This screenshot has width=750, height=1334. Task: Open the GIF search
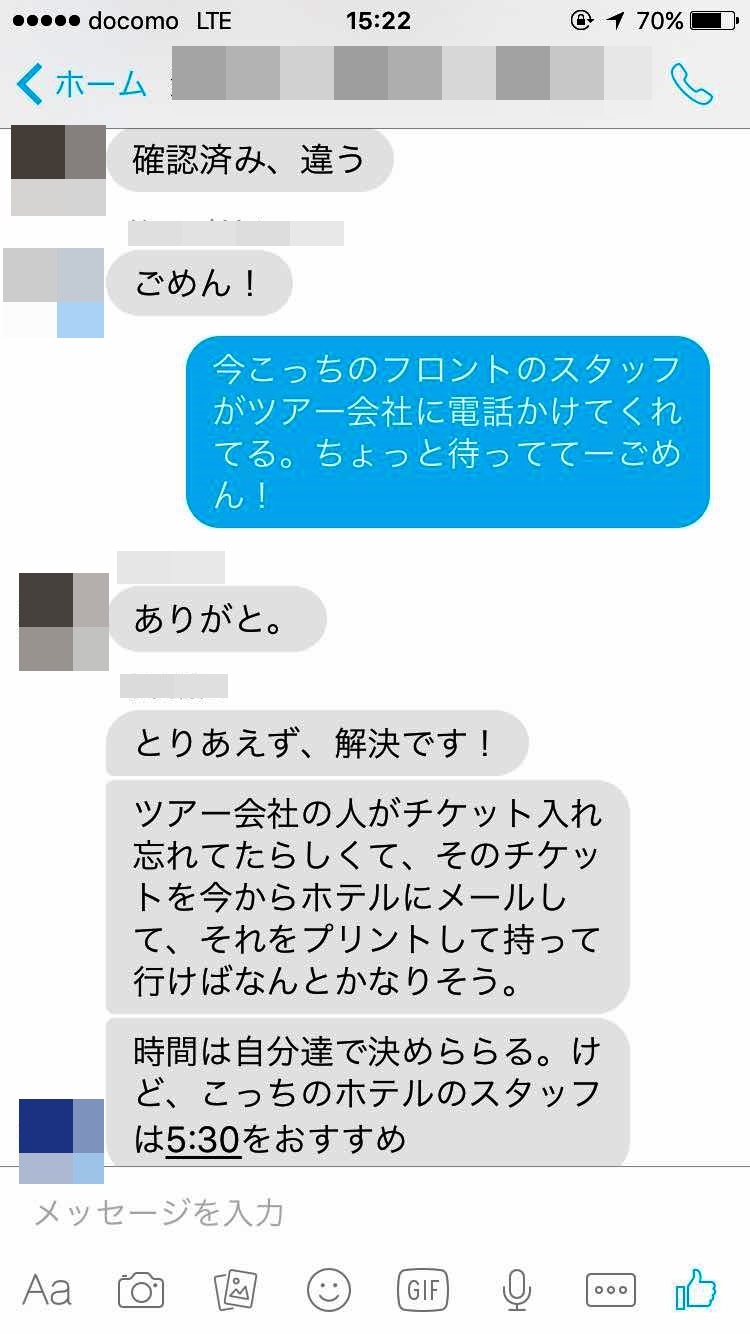tap(423, 1290)
